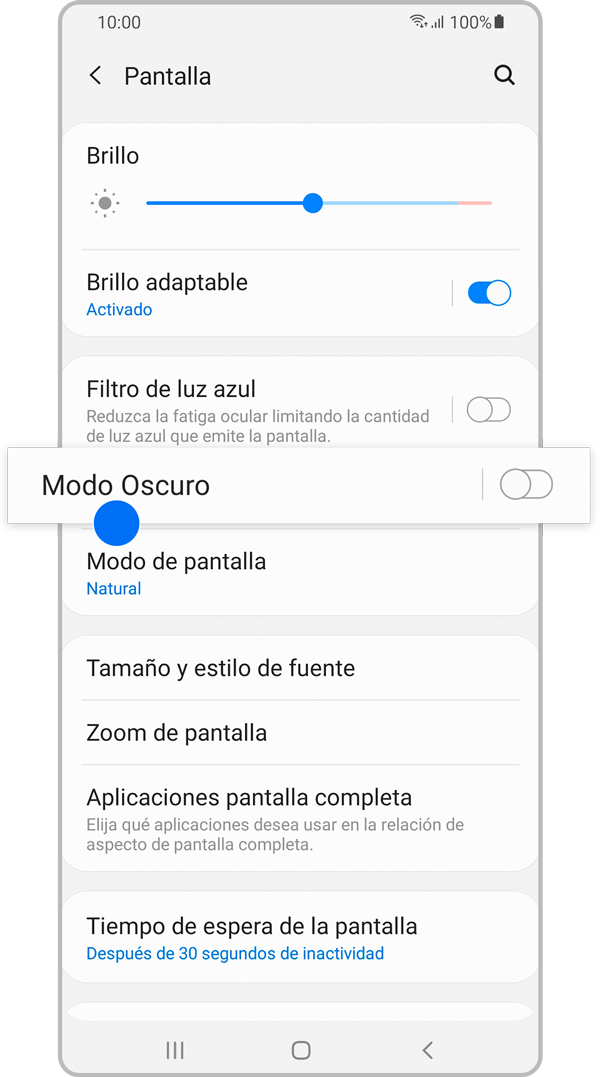Open Tiempo de espera de la pantalla
Viewport: 600px width, 1077px height.
[300, 938]
